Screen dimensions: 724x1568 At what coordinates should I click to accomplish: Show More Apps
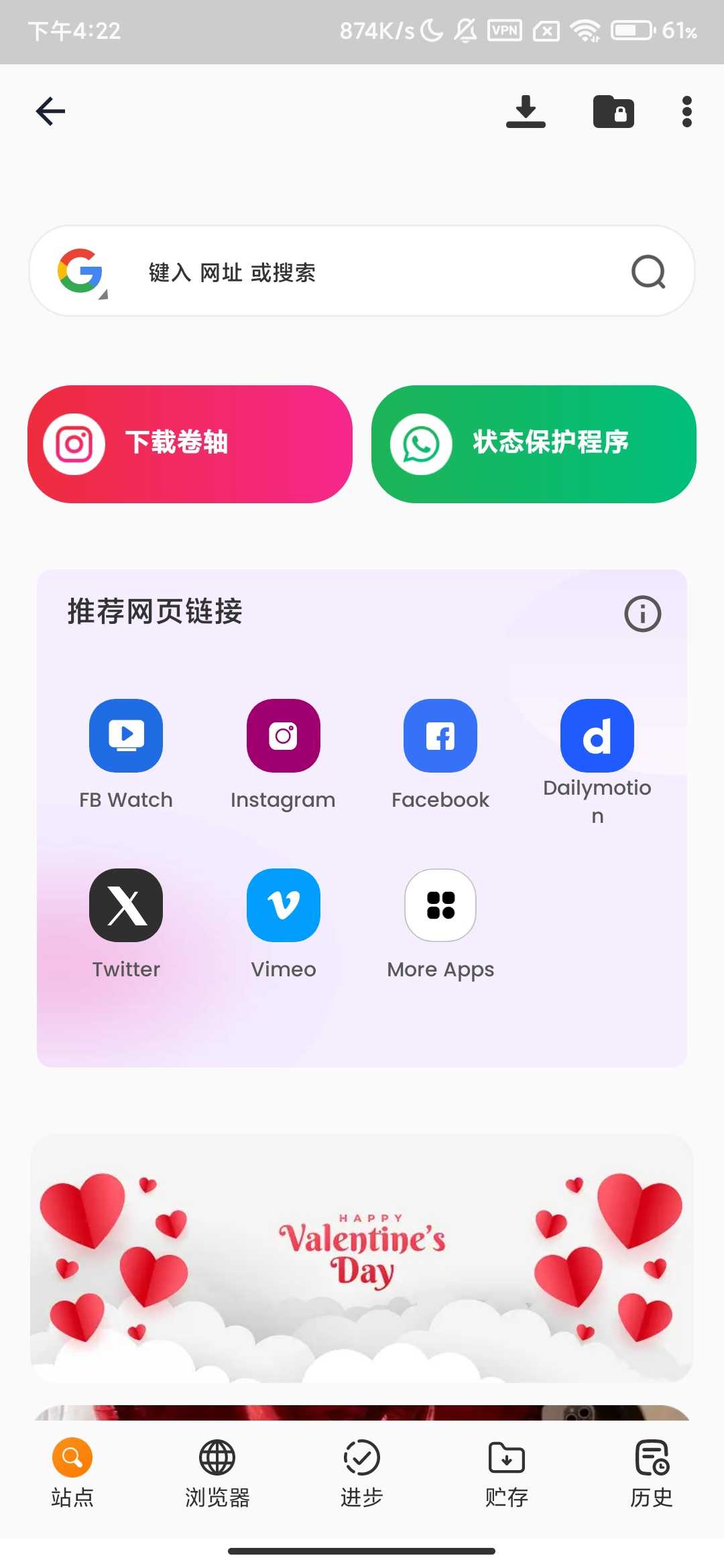coord(440,905)
